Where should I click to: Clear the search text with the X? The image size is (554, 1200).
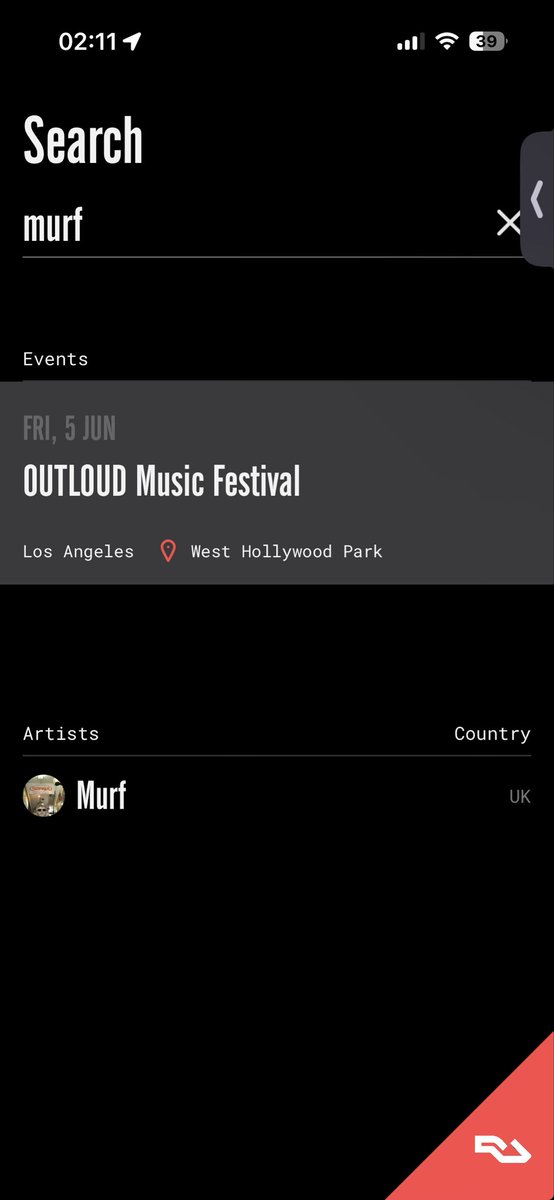[x=509, y=222]
